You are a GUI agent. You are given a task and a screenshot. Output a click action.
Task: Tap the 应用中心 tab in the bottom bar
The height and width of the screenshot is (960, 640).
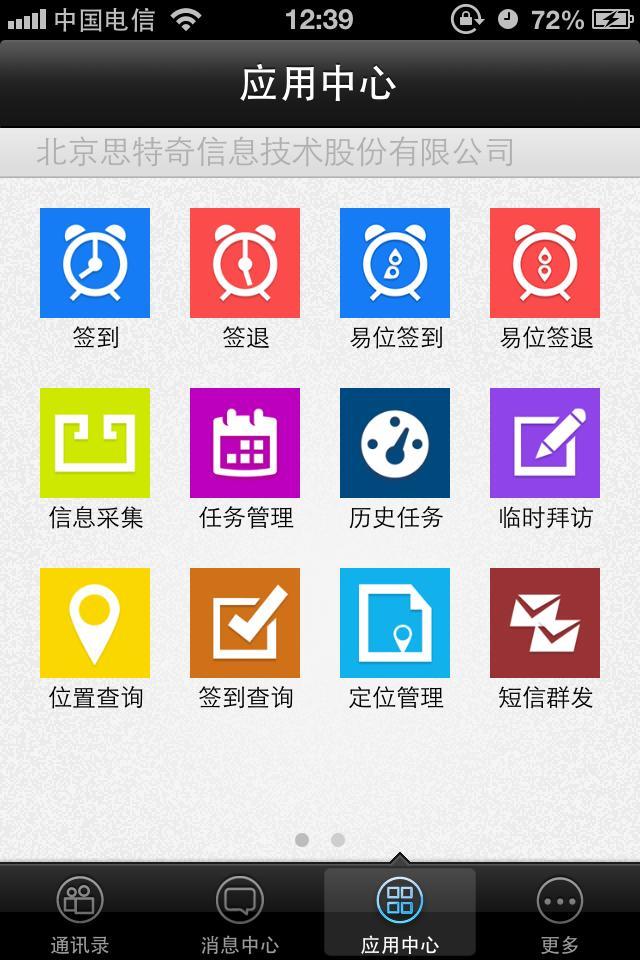pyautogui.click(x=400, y=912)
